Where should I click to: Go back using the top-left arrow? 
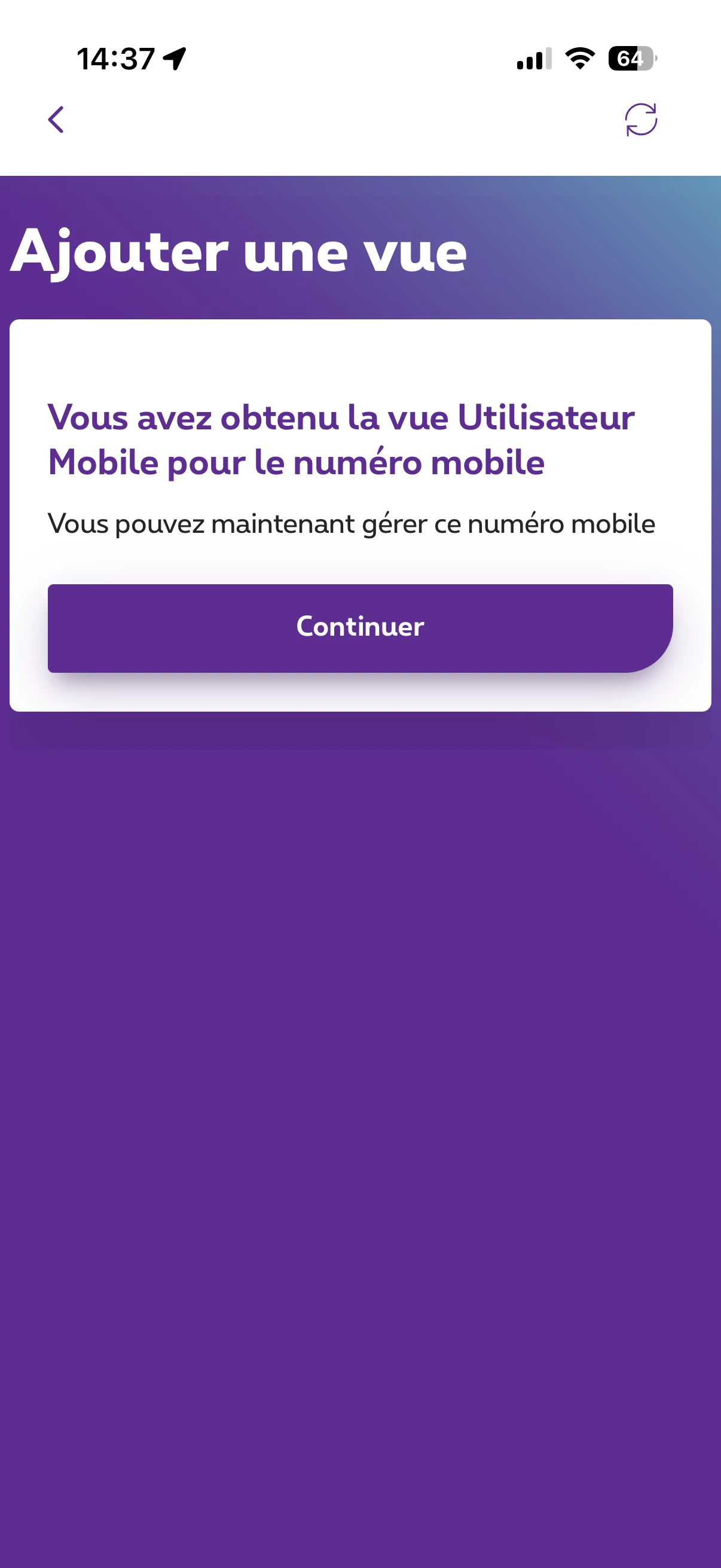coord(56,120)
